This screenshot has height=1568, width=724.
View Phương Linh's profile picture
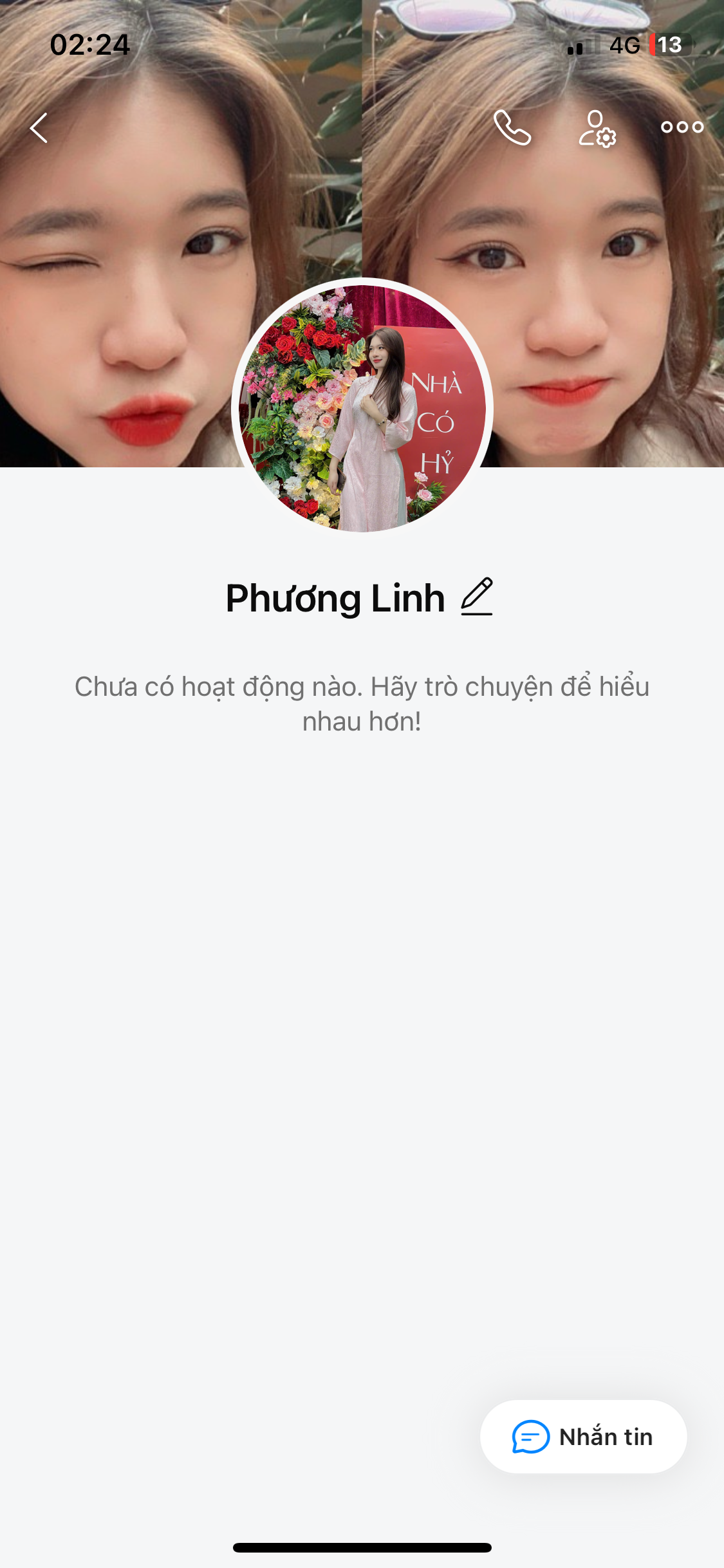pyautogui.click(x=362, y=408)
